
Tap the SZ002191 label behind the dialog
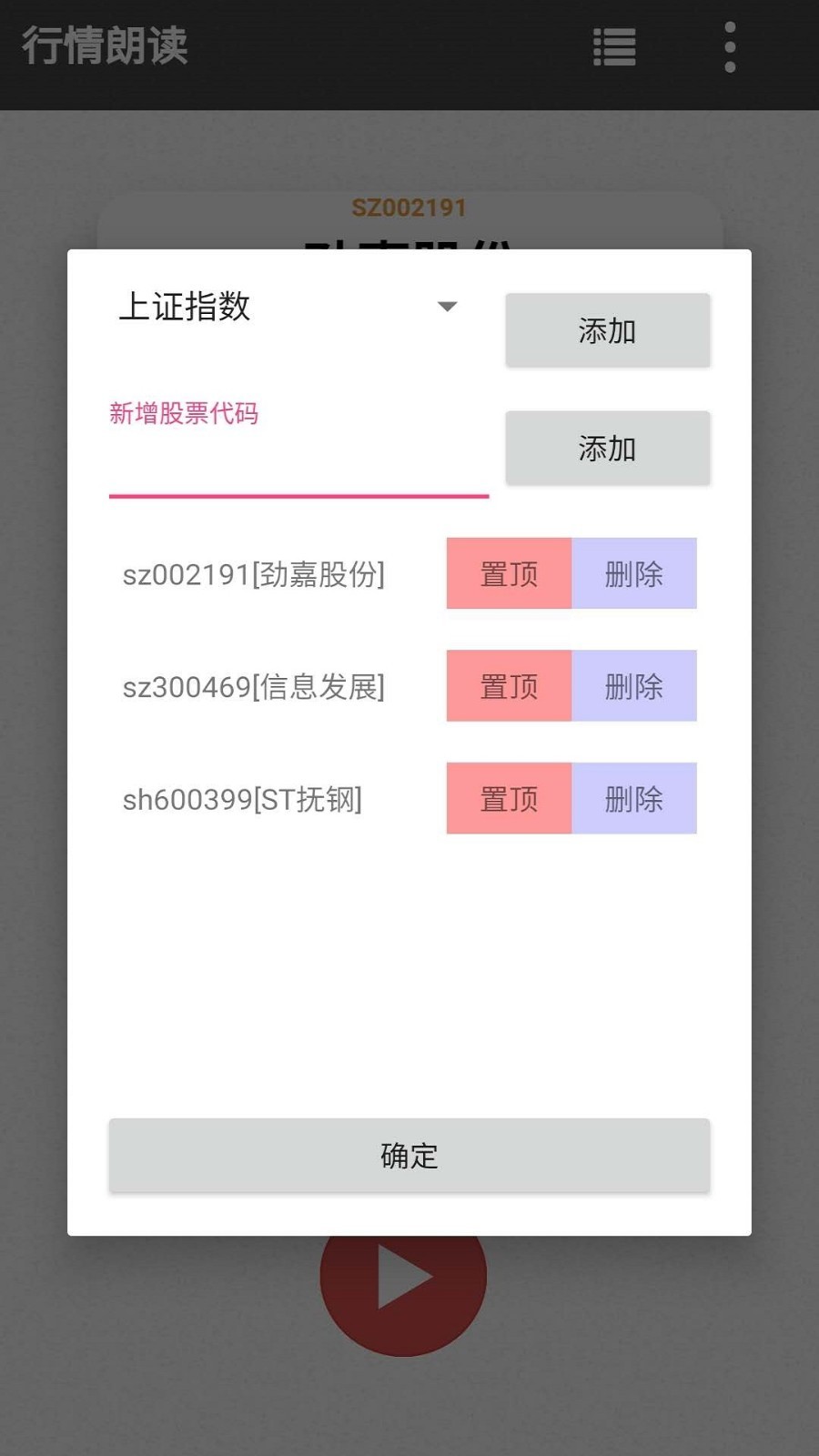409,207
